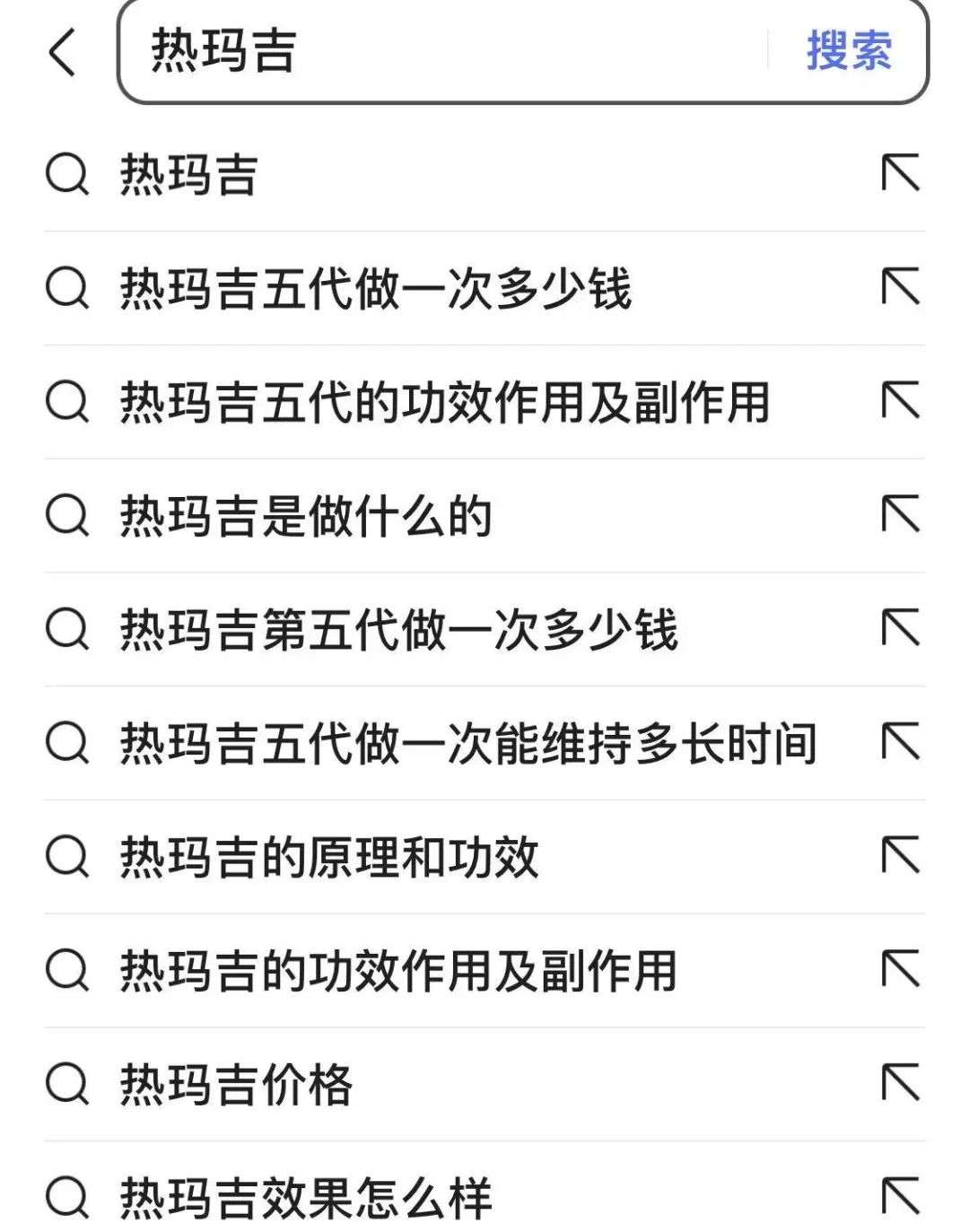969x1232 pixels.
Task: Fill search box via arrow beside 热玛吉价格
Action: point(901,1083)
